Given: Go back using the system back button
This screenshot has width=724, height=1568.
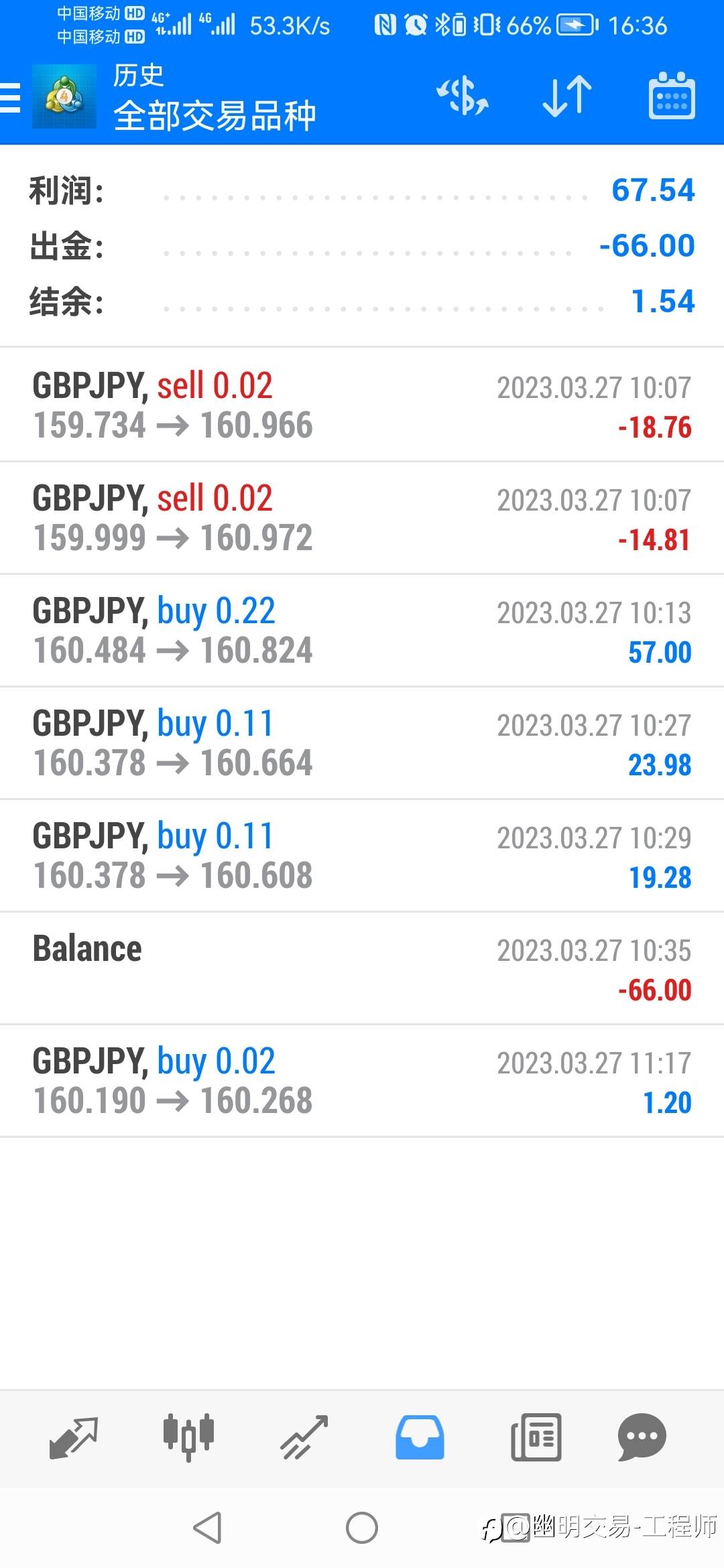Looking at the screenshot, I should [207, 1528].
